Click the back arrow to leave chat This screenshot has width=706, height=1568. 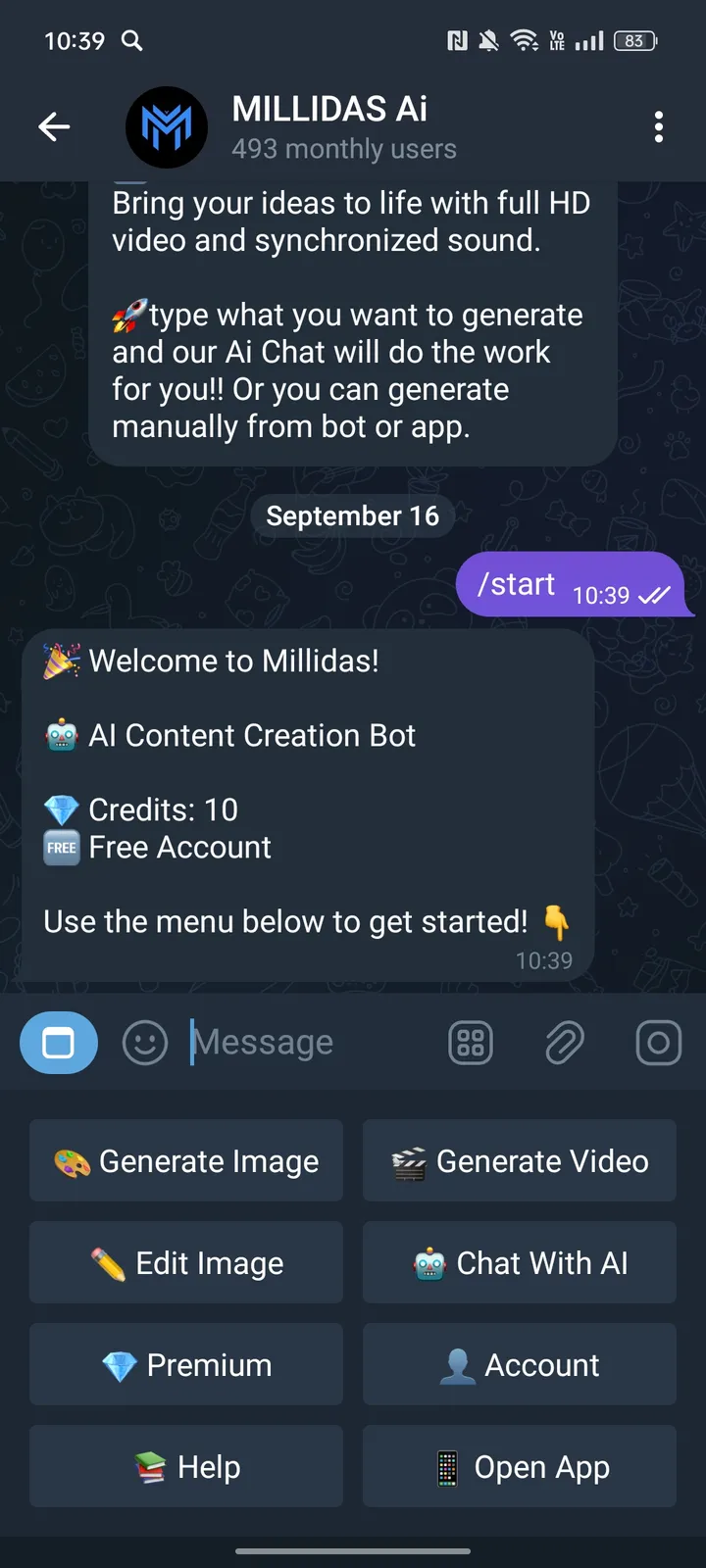tap(54, 126)
